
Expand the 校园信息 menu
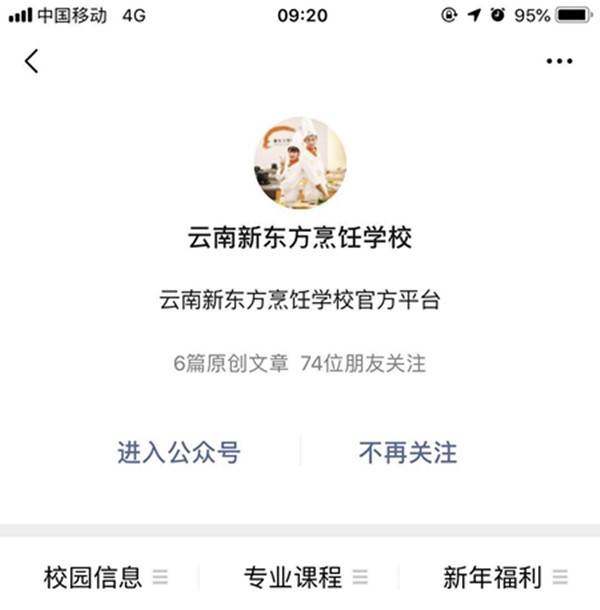[x=105, y=577]
